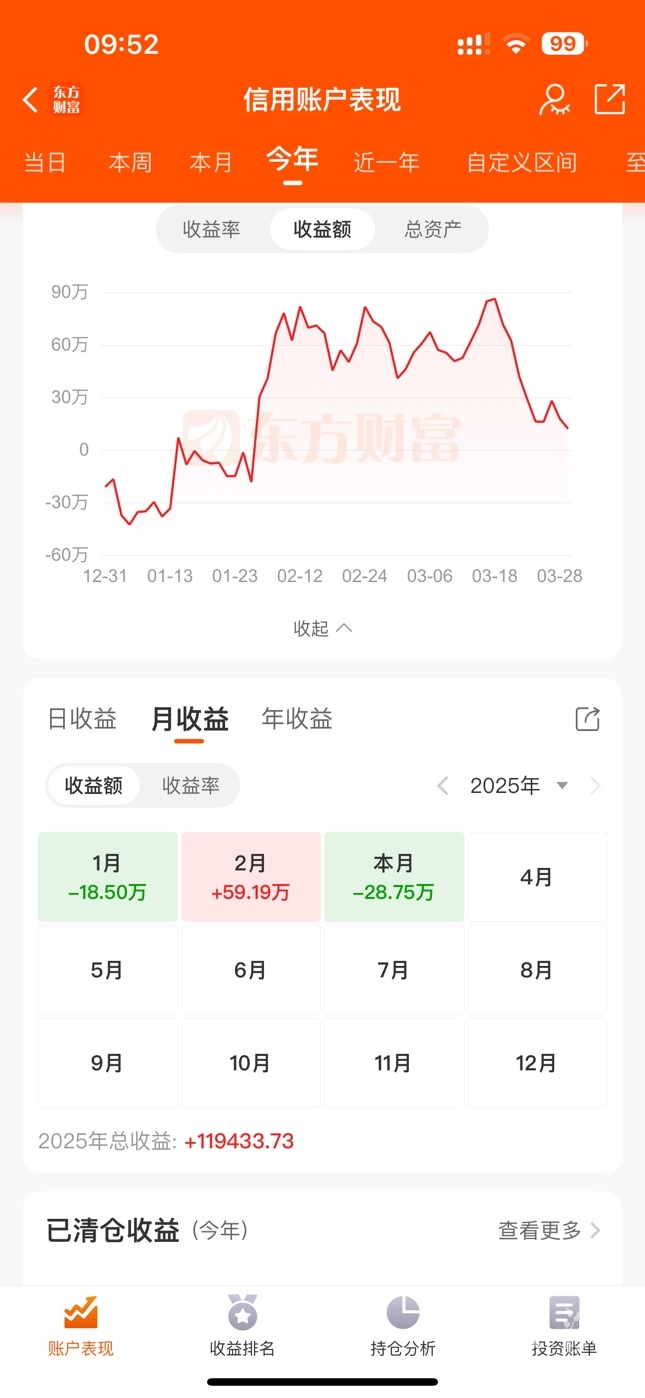Open the 持仓分析 bottom tab
645x1398 pixels.
click(x=403, y=1326)
